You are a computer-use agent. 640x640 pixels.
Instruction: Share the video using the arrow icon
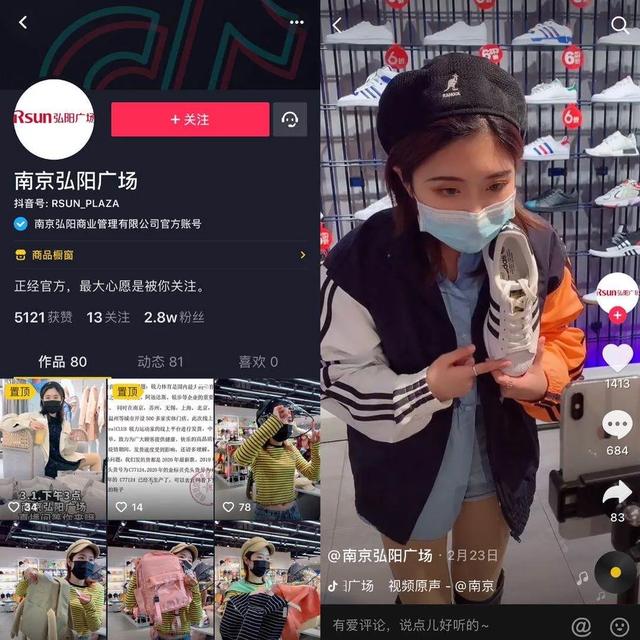pyautogui.click(x=617, y=492)
